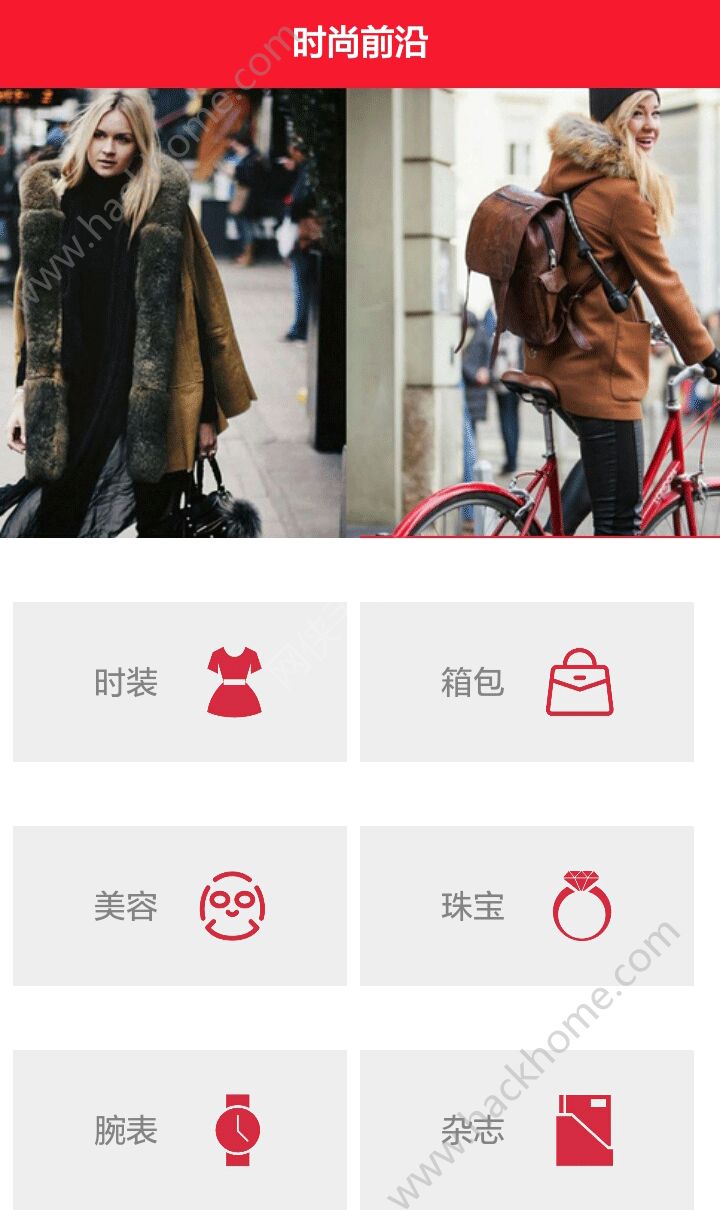The image size is (720, 1229).
Task: Open the 箱包 bags category
Action: tap(526, 682)
